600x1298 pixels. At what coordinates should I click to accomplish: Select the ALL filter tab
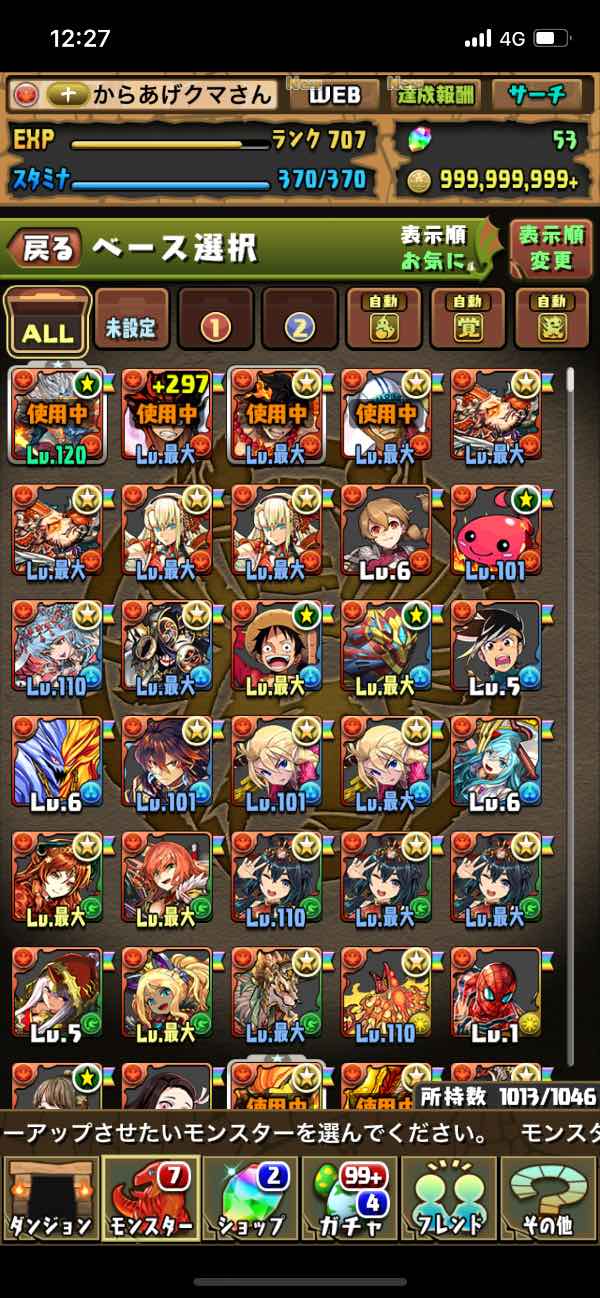coord(48,323)
